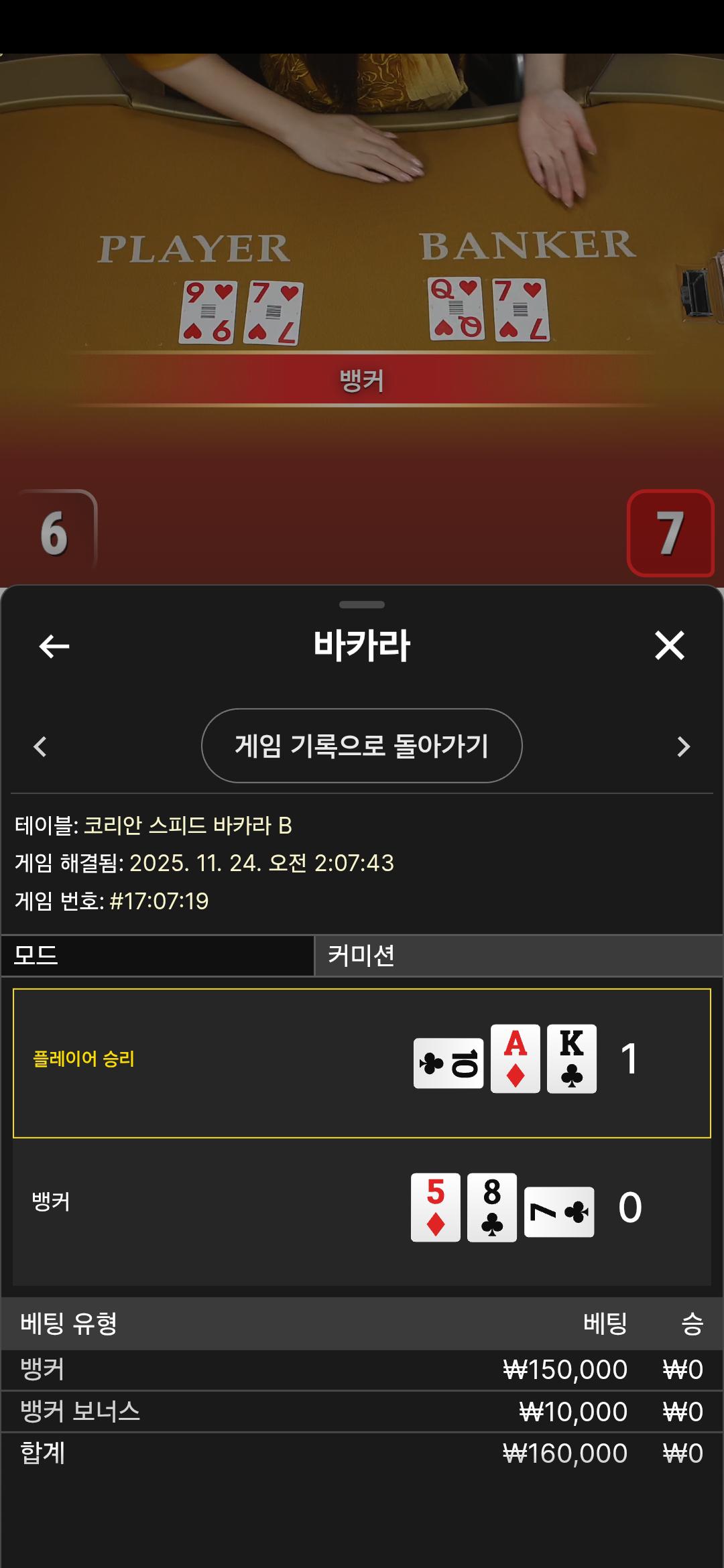Tap 게임 기록으로 돌아가기 button
The image size is (724, 1568).
[361, 746]
